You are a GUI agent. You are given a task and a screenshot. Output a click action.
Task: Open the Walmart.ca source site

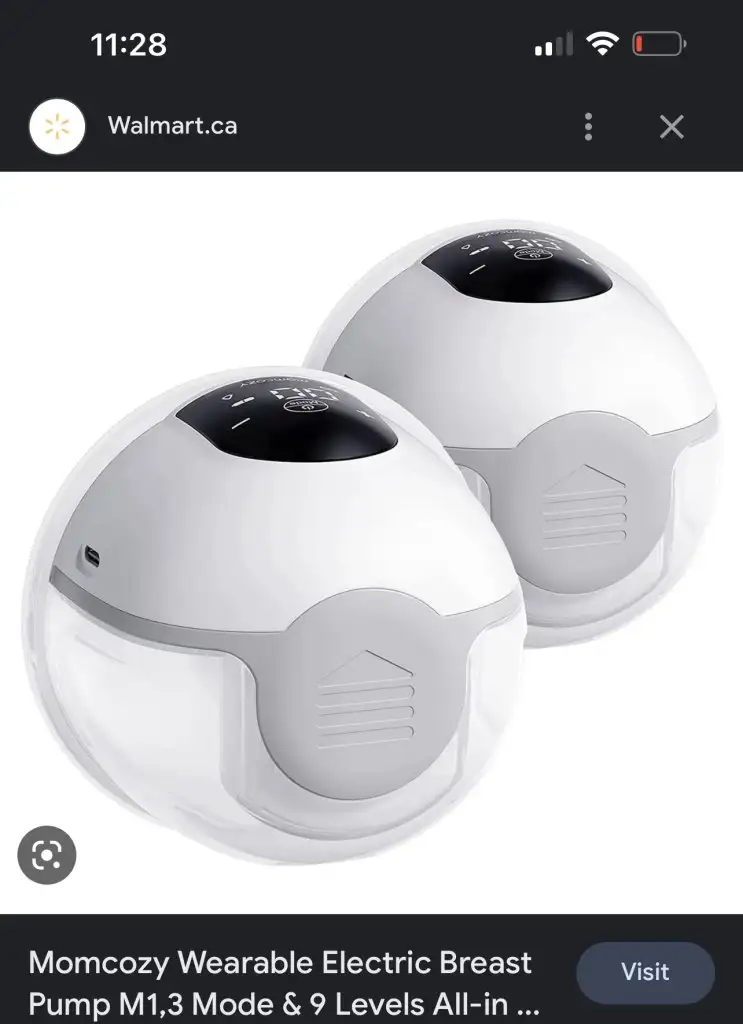(x=172, y=127)
